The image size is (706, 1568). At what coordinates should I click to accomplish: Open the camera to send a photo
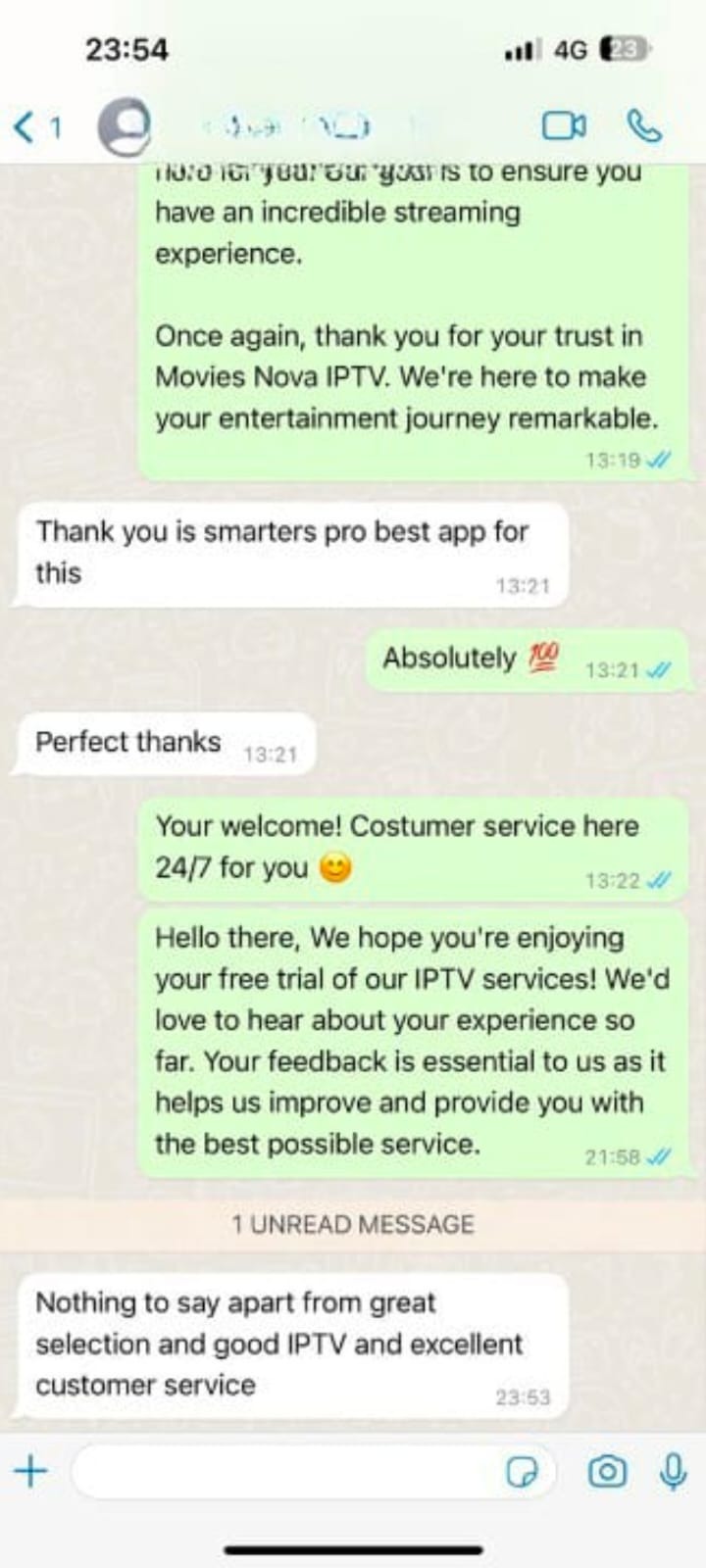point(607,1471)
